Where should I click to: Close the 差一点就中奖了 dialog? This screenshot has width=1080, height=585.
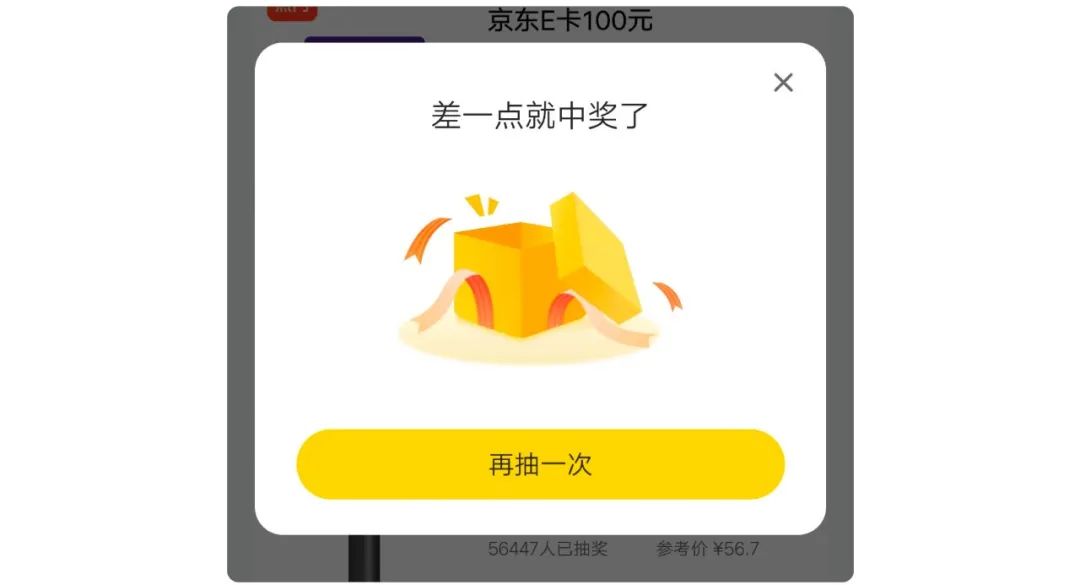tap(783, 83)
